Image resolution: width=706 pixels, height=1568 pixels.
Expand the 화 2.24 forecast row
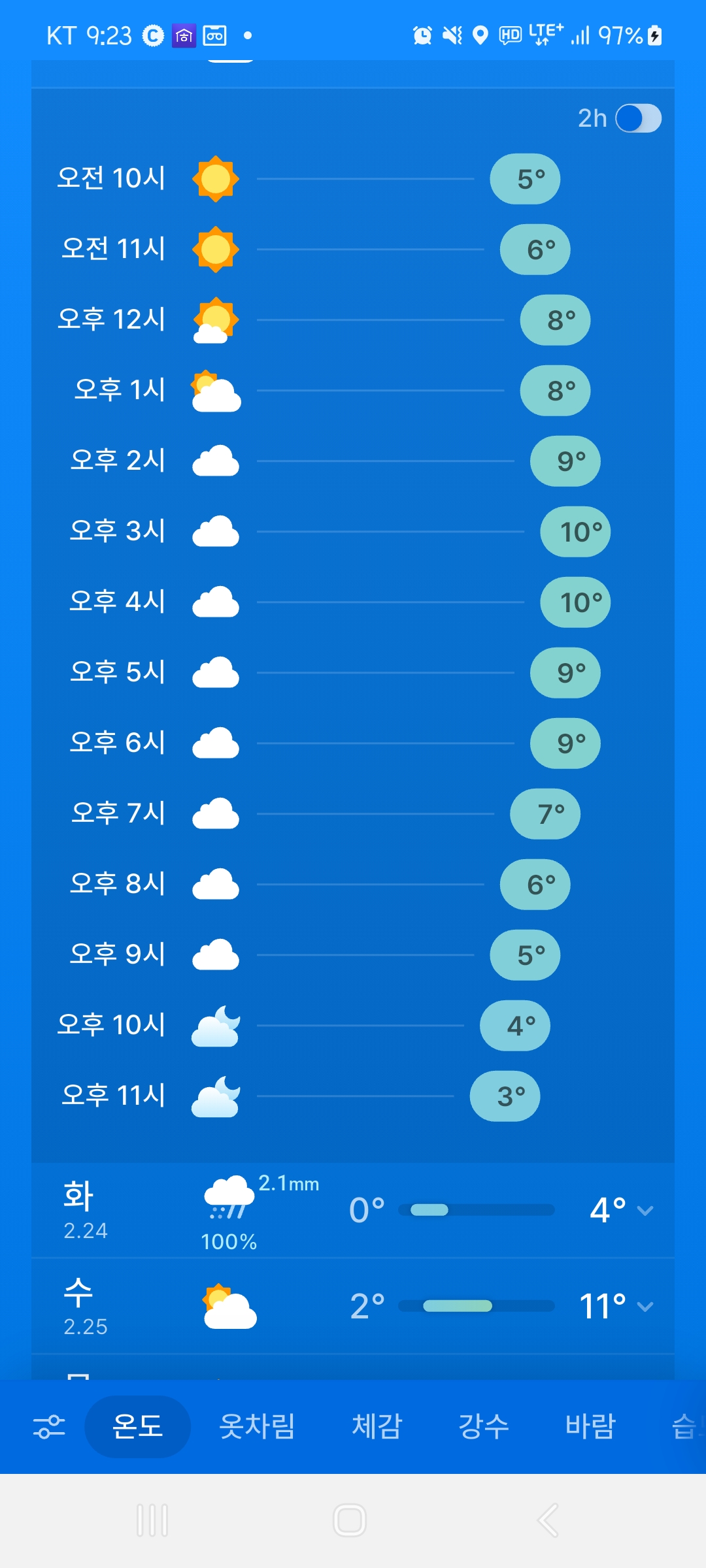[x=644, y=1211]
